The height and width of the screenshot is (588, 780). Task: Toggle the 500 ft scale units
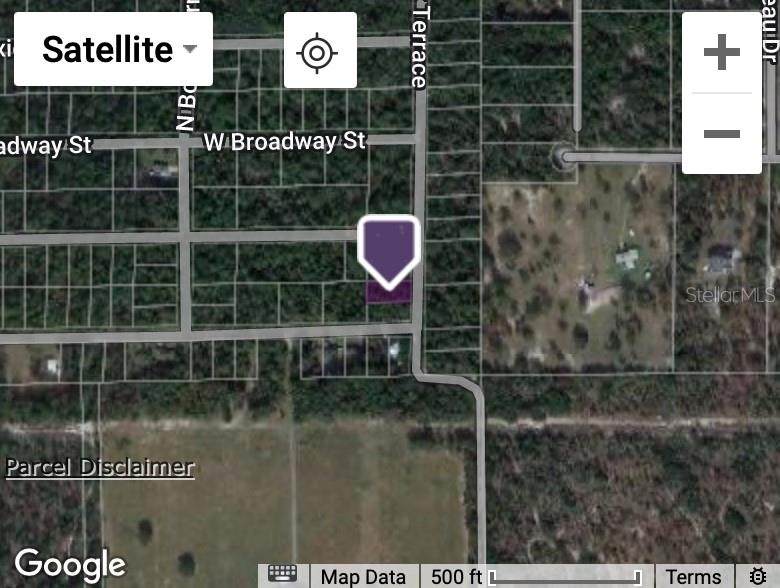click(x=535, y=576)
